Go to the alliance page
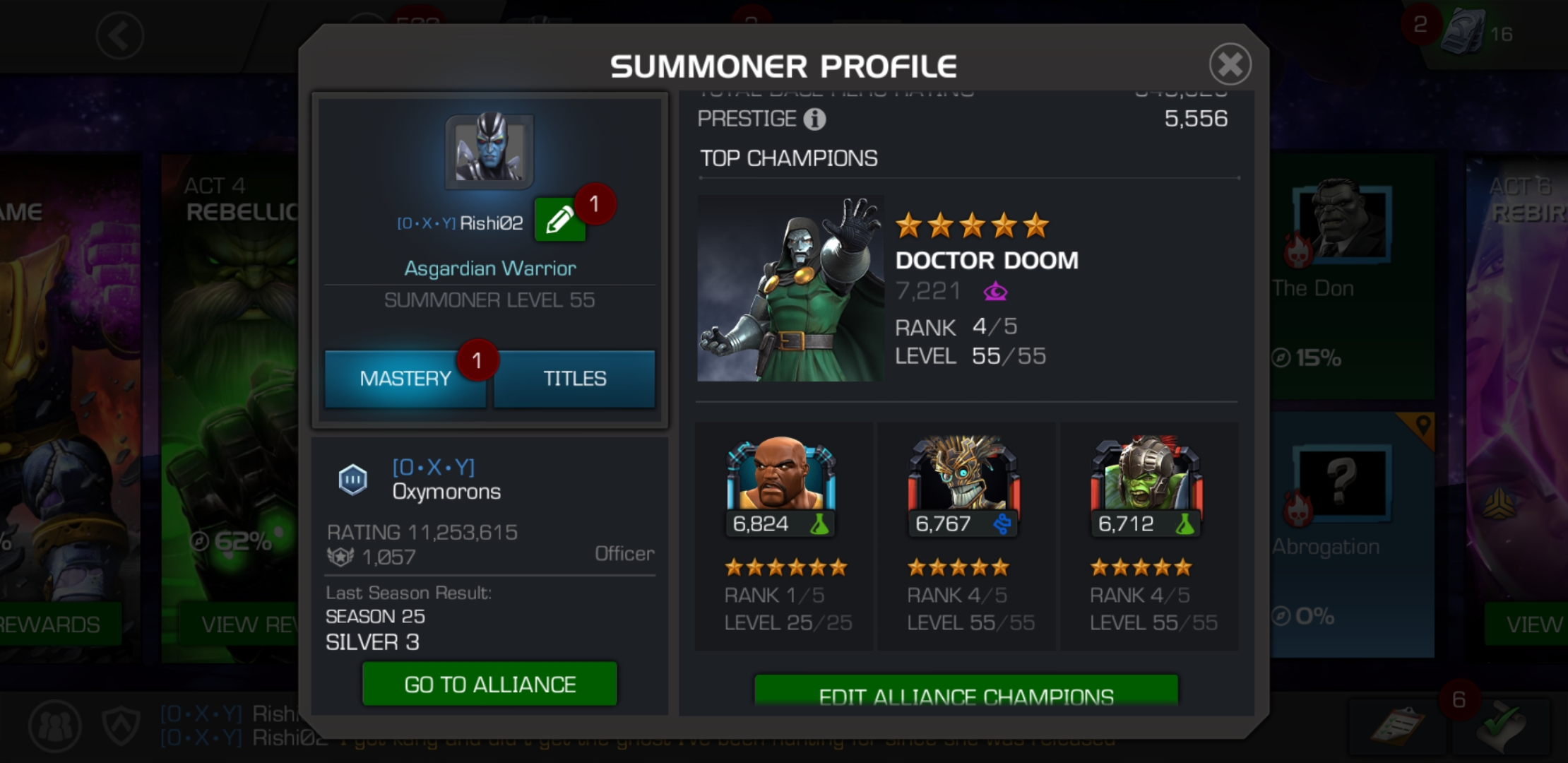 pos(489,684)
